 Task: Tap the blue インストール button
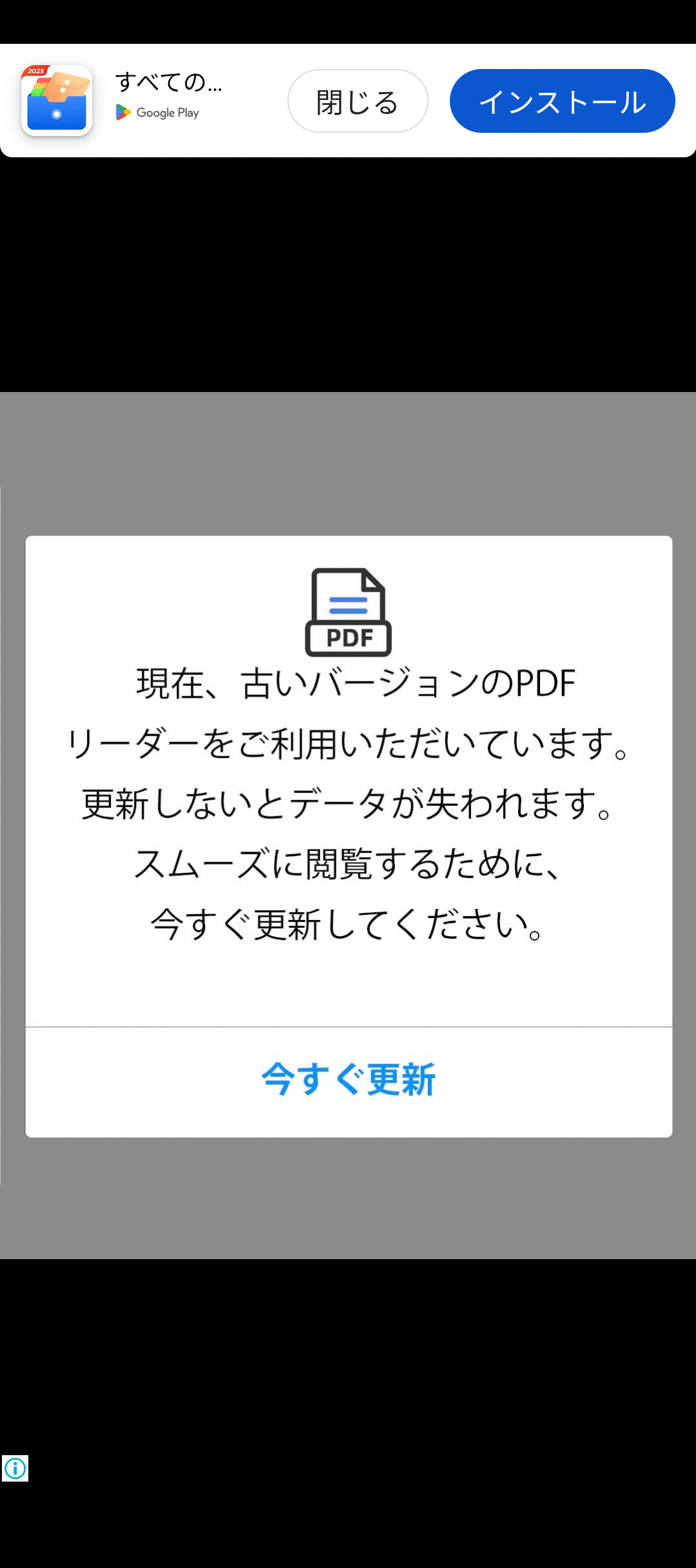pyautogui.click(x=562, y=101)
